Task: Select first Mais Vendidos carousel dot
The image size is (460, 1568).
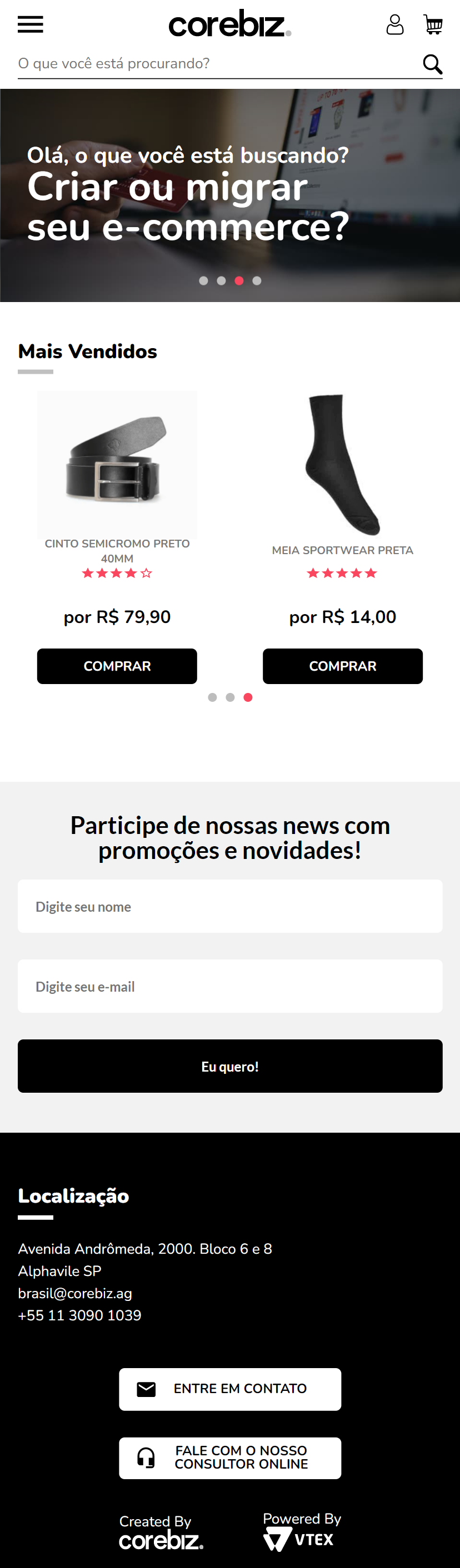Action: click(x=212, y=697)
